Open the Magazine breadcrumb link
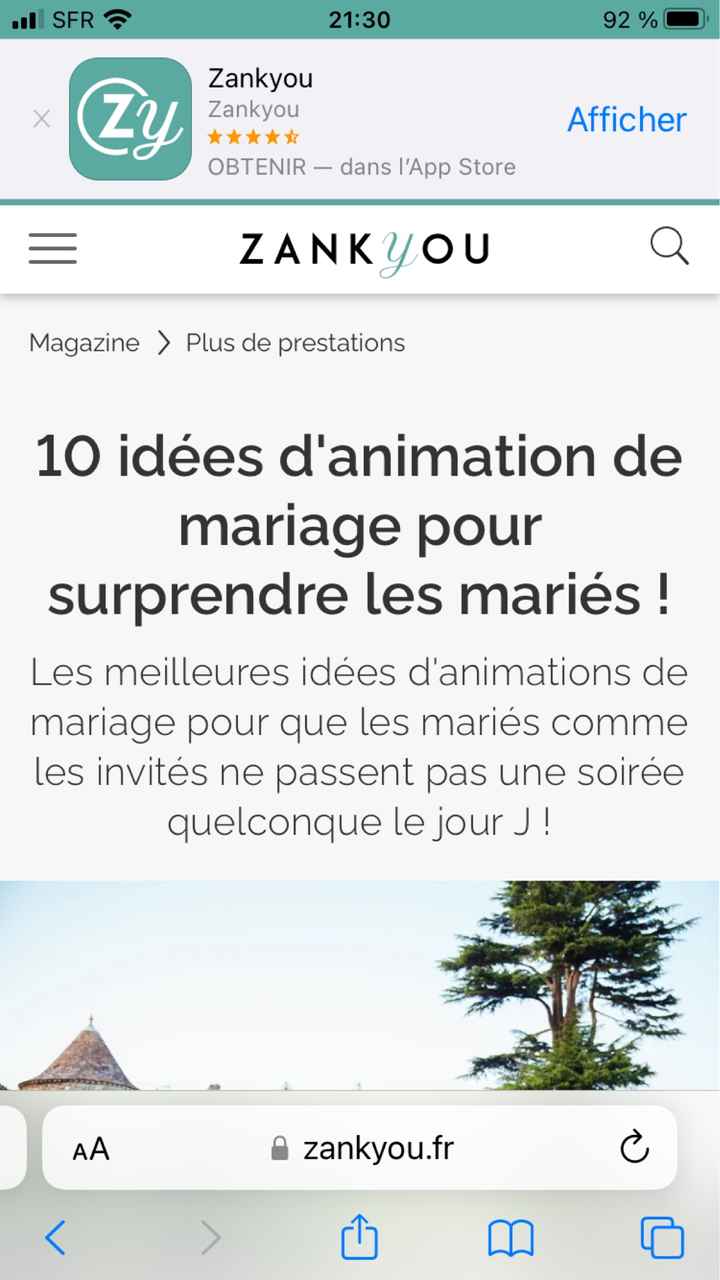 click(x=84, y=342)
